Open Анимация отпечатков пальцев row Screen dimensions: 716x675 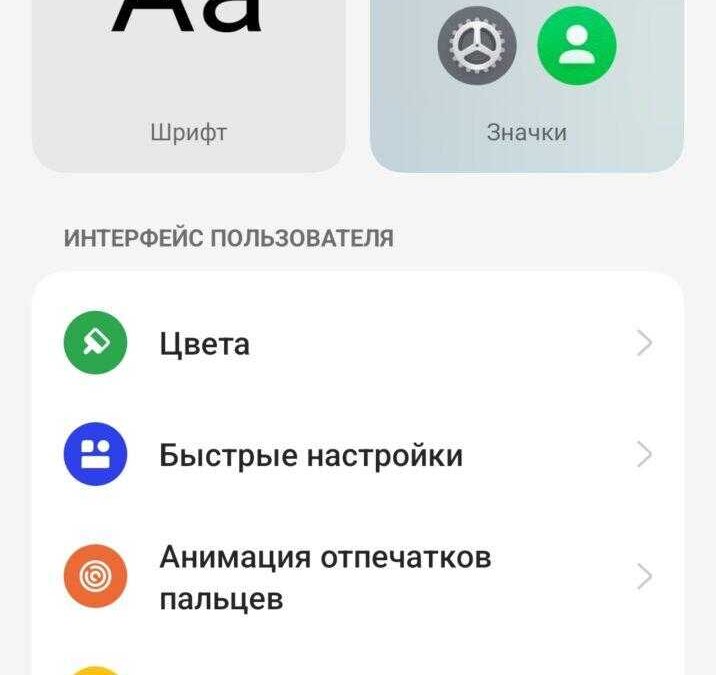[x=357, y=577]
